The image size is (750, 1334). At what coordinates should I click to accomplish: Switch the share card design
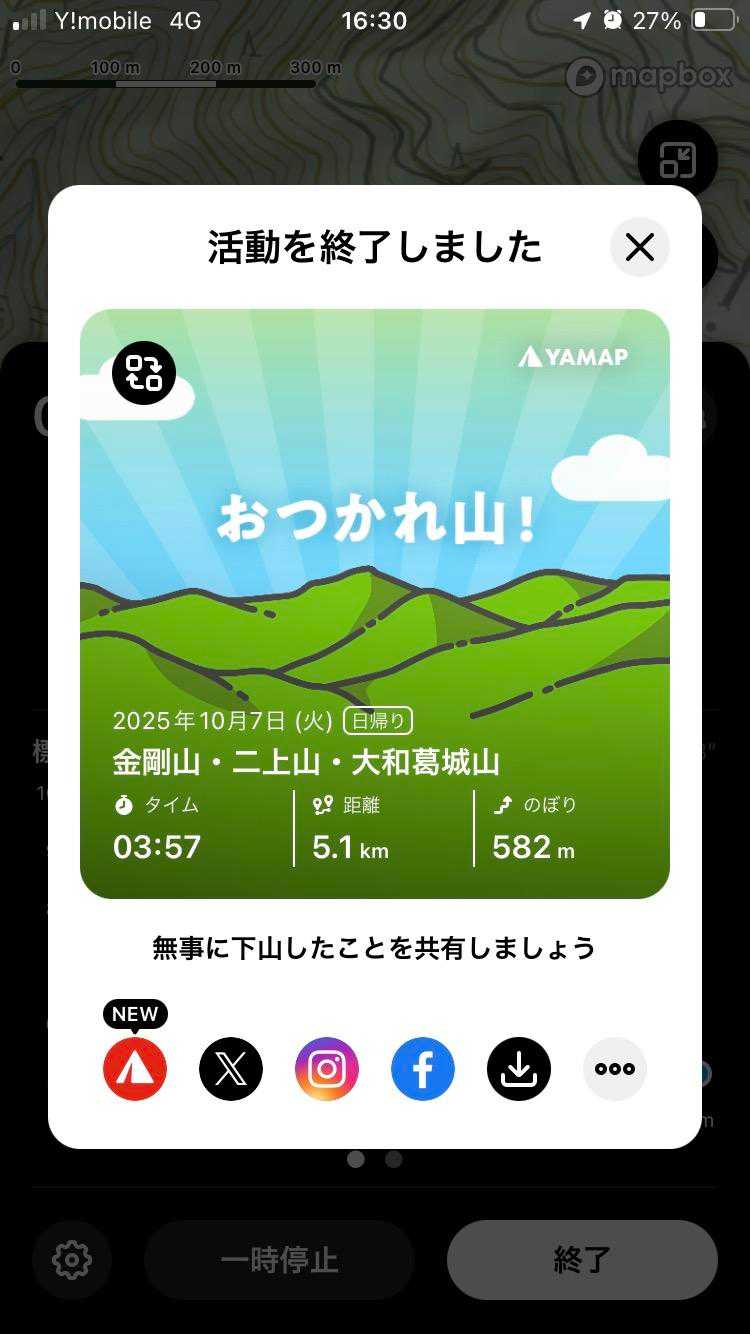144,373
